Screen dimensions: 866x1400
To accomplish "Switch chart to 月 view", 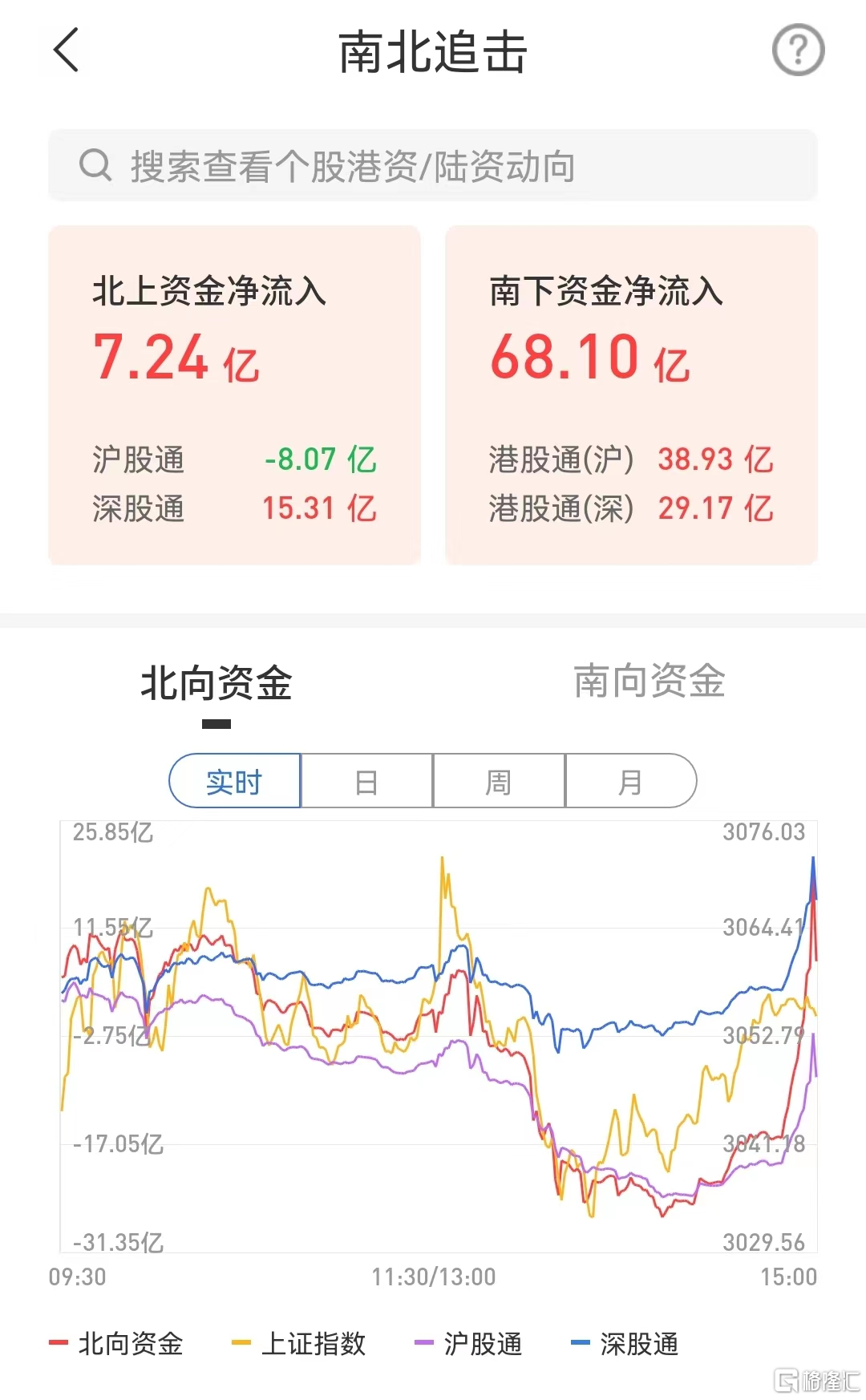I will [631, 781].
